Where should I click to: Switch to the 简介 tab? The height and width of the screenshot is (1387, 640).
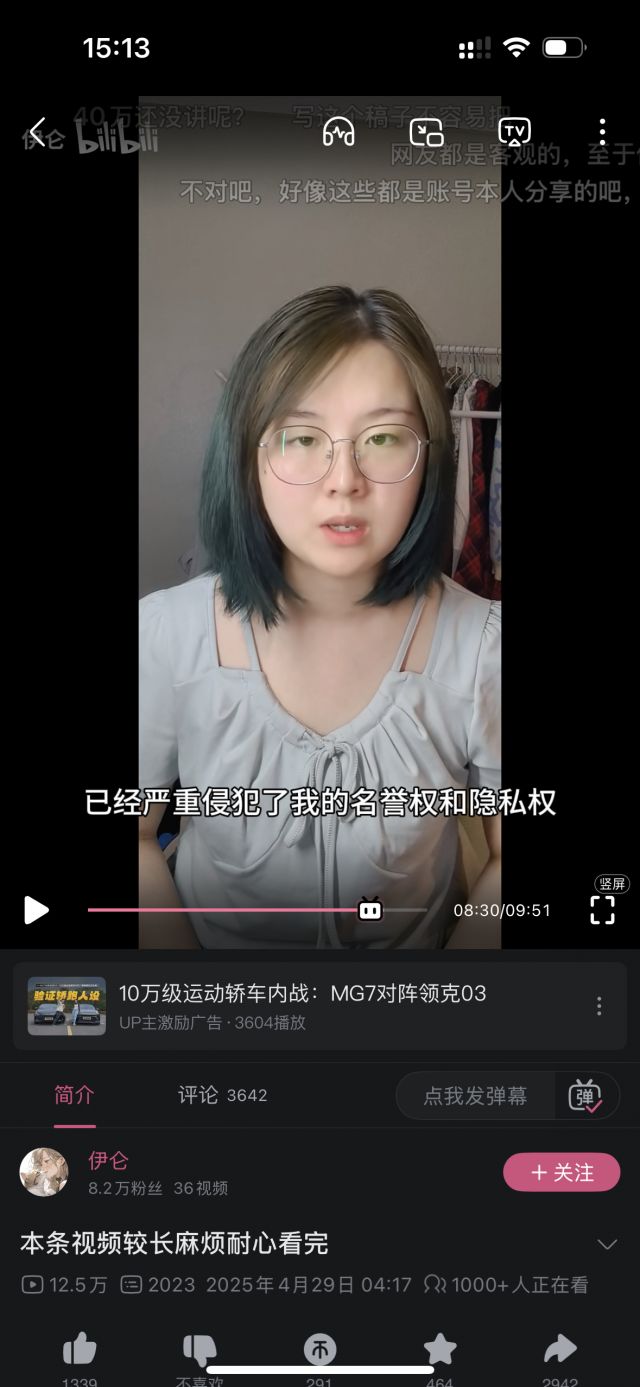pyautogui.click(x=74, y=1096)
